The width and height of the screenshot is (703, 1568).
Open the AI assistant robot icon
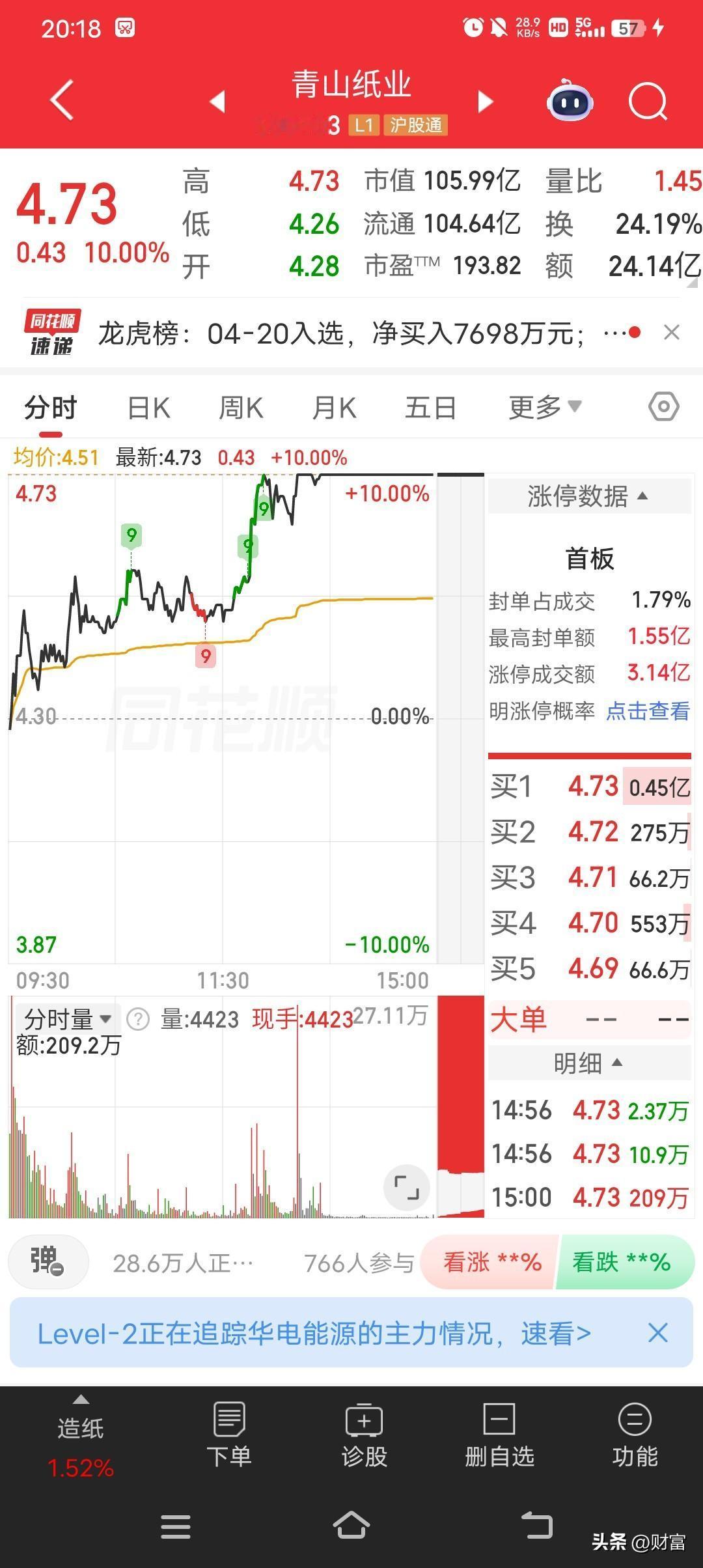570,102
